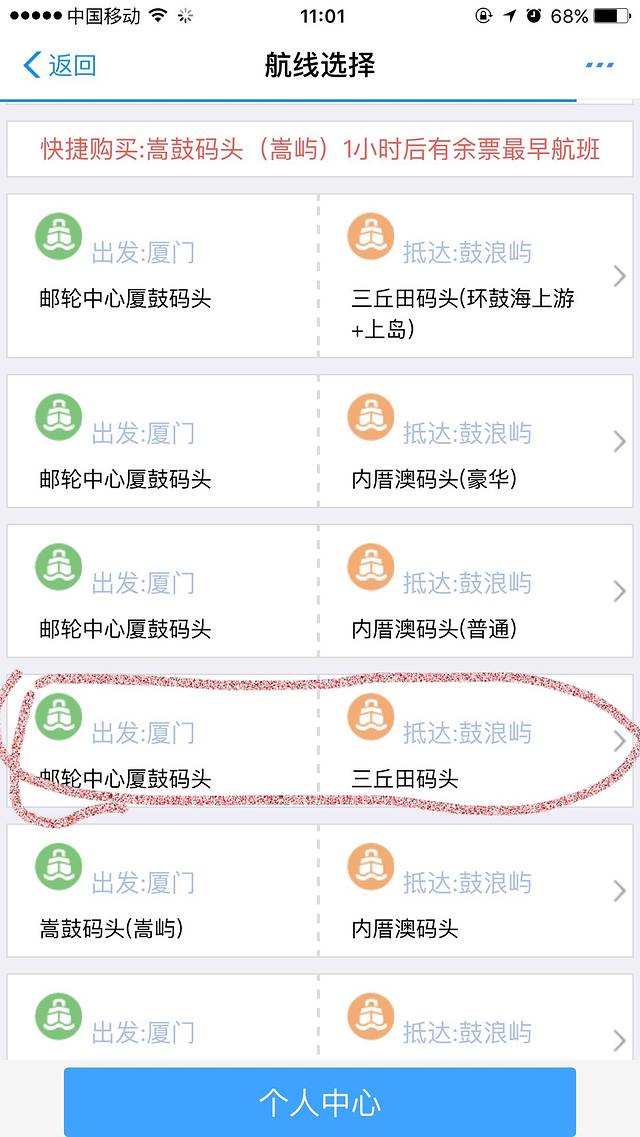Choose the 内厝澳码头(豪华) route
Image resolution: width=640 pixels, height=1137 pixels.
320,441
